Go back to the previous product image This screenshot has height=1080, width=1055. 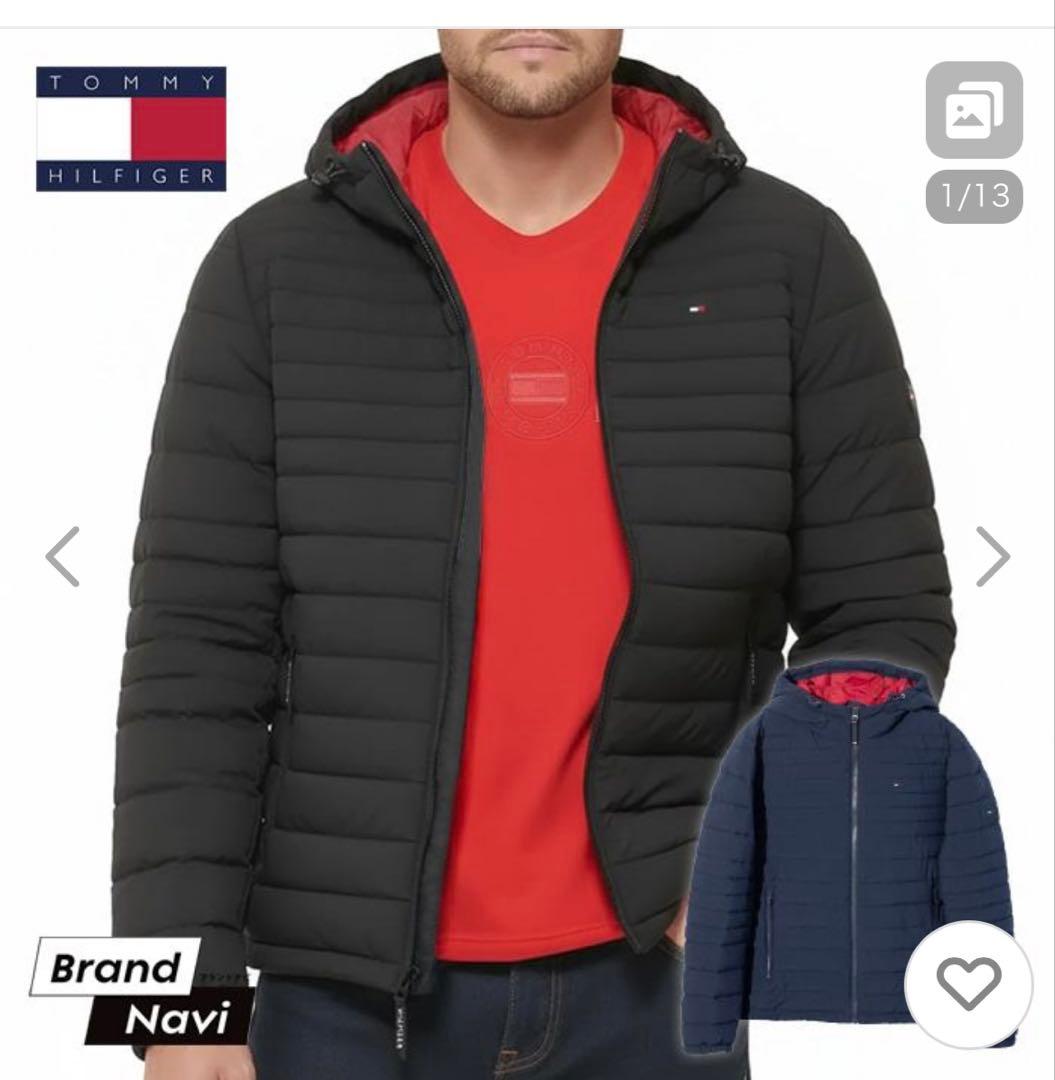[63, 556]
